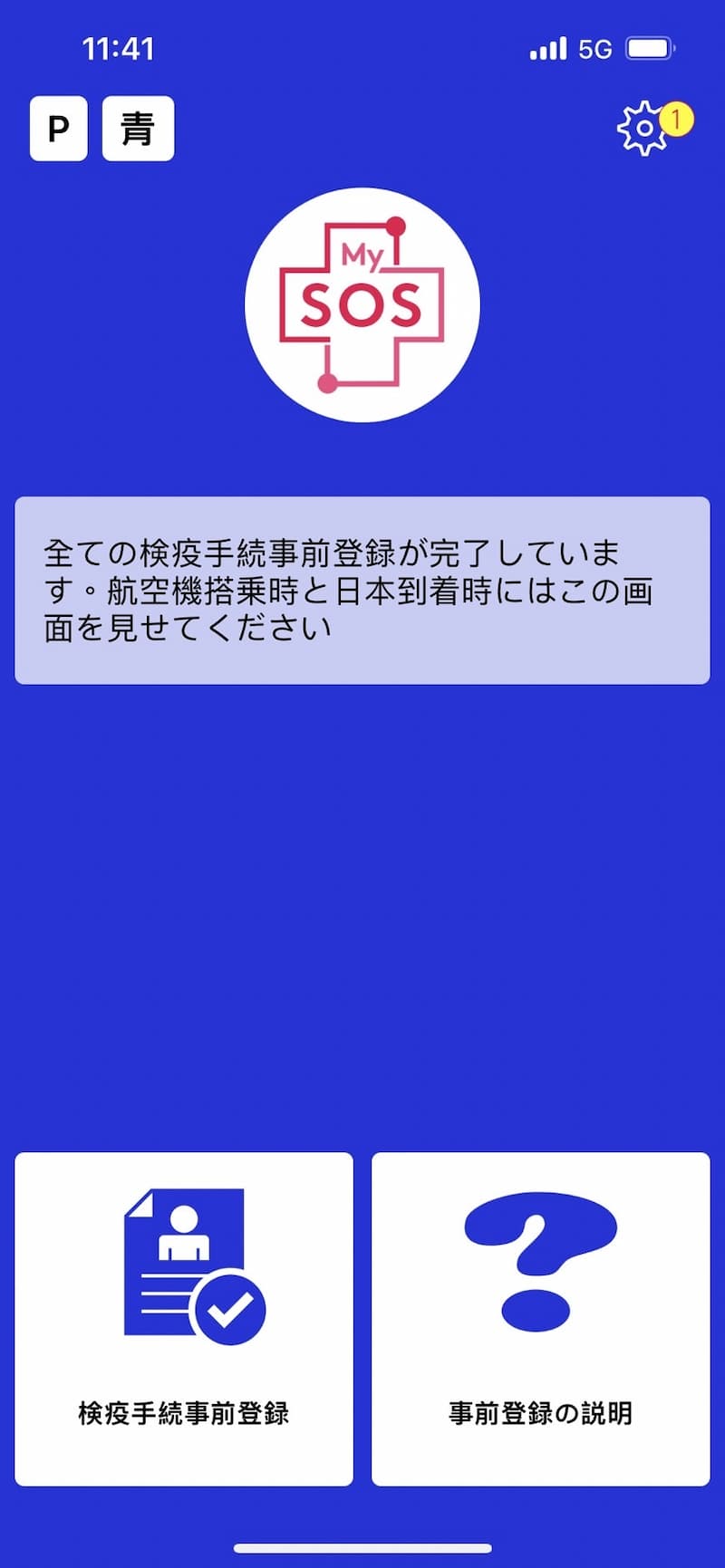
Task: Tap the blue background below the message
Action: coord(362,906)
